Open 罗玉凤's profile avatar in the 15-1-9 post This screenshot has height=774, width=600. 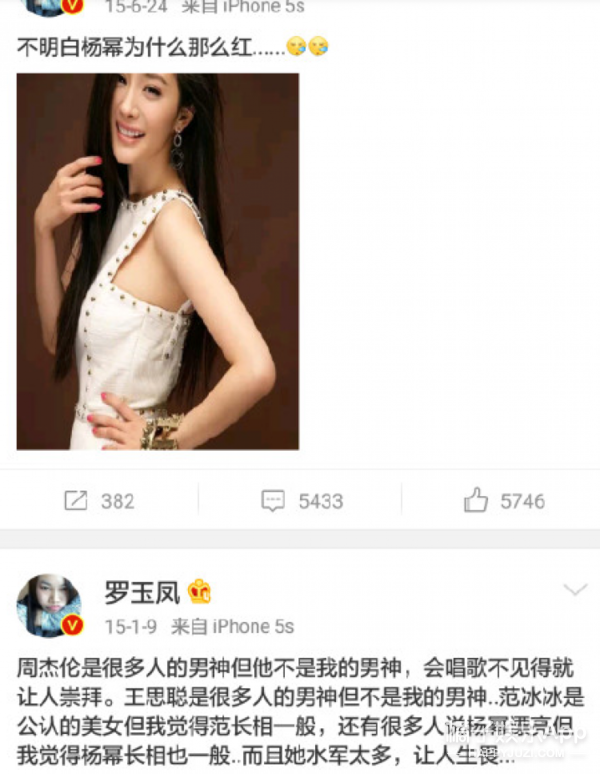(x=49, y=605)
